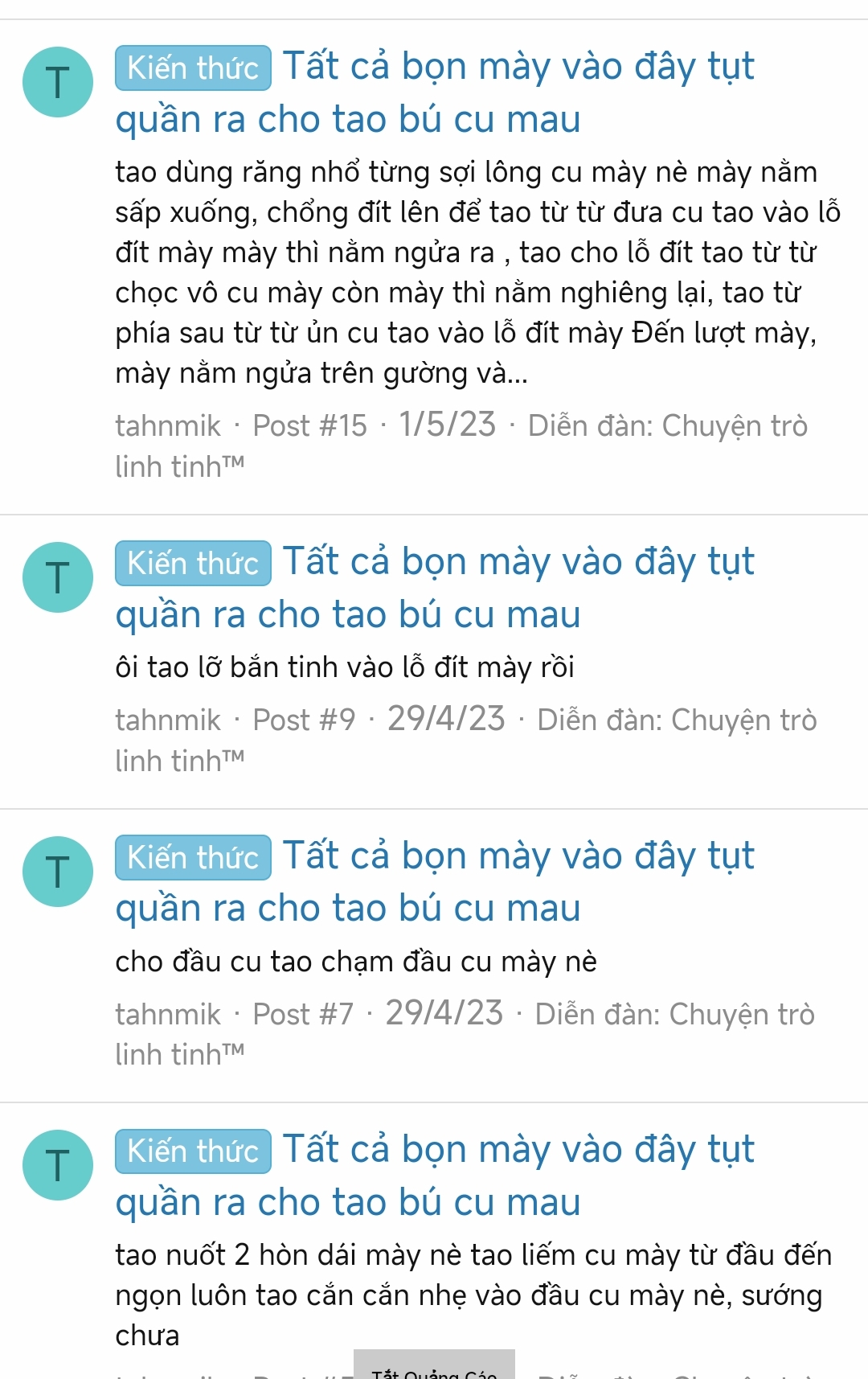
Task: Open the thread title in Post #9 result
Action: tap(518, 563)
